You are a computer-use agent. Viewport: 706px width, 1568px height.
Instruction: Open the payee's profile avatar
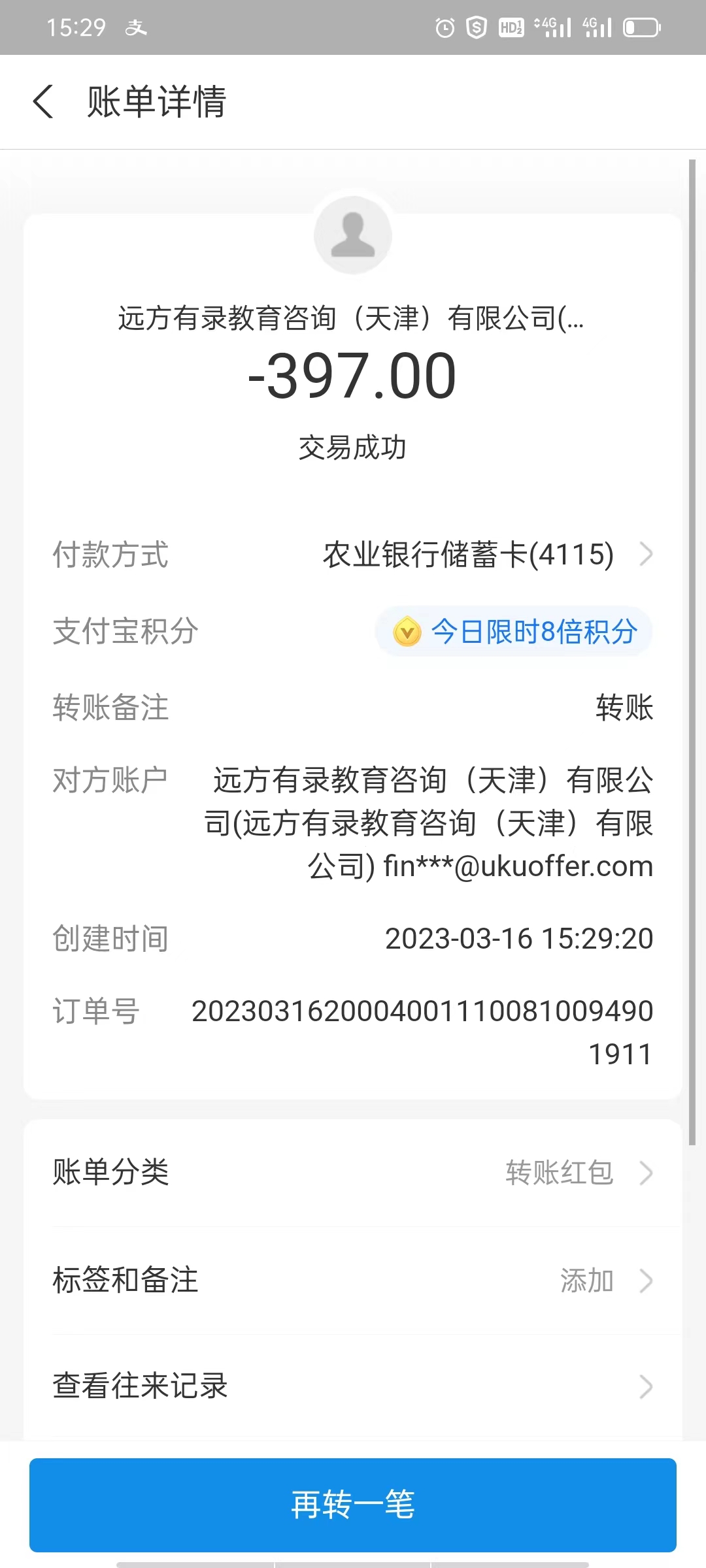(353, 235)
